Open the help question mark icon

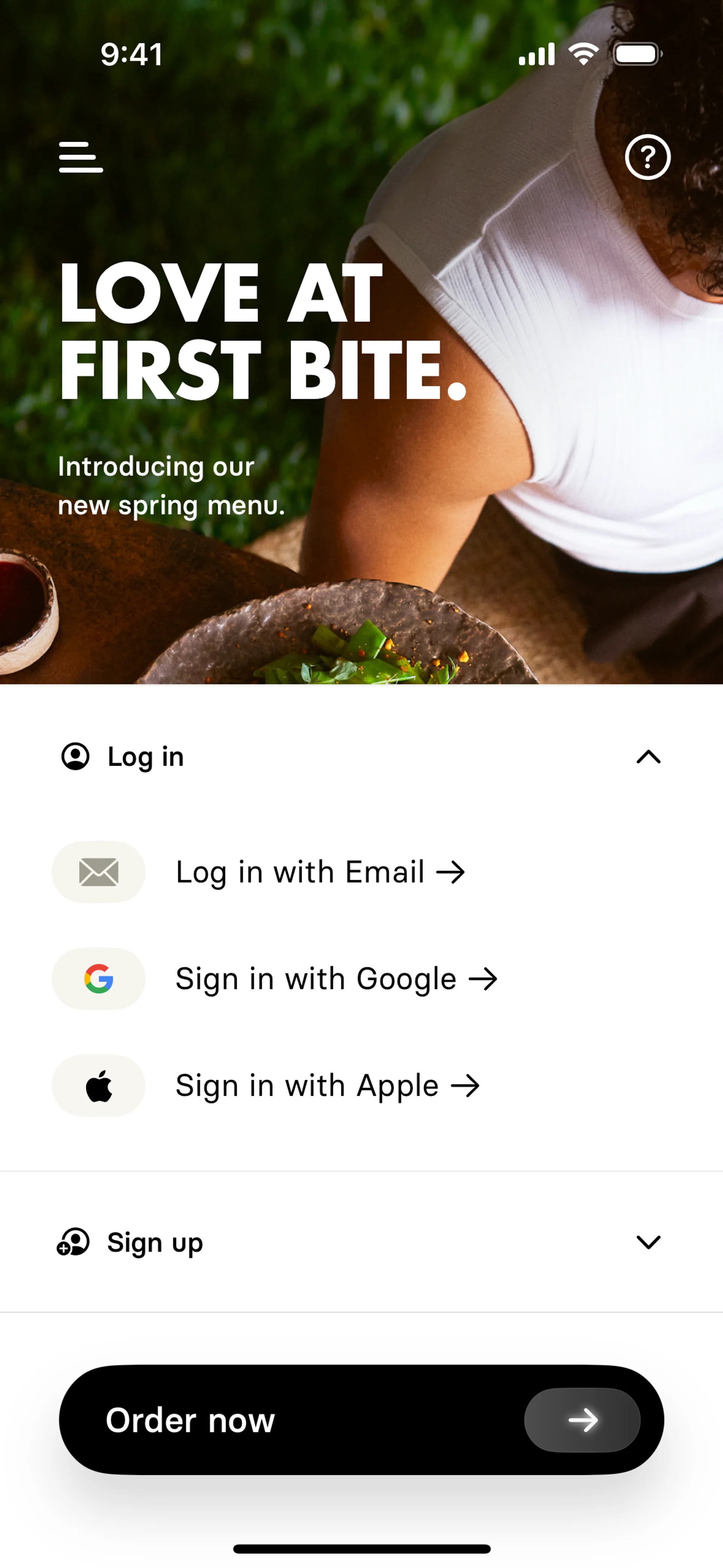coord(648,157)
